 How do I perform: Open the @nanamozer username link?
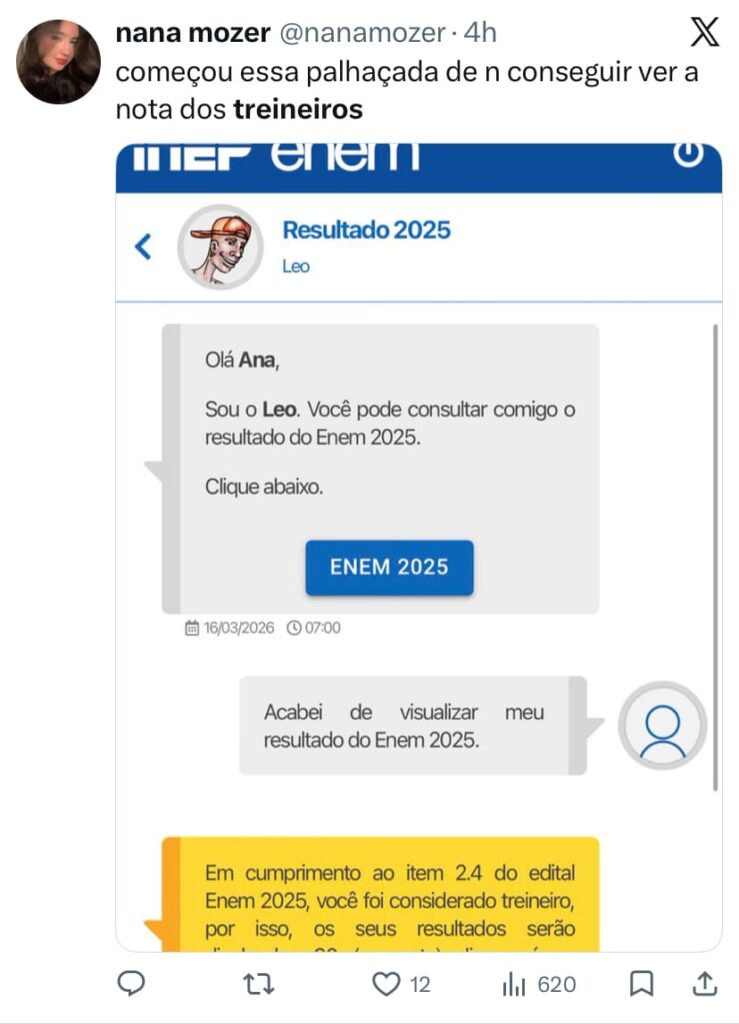click(359, 33)
